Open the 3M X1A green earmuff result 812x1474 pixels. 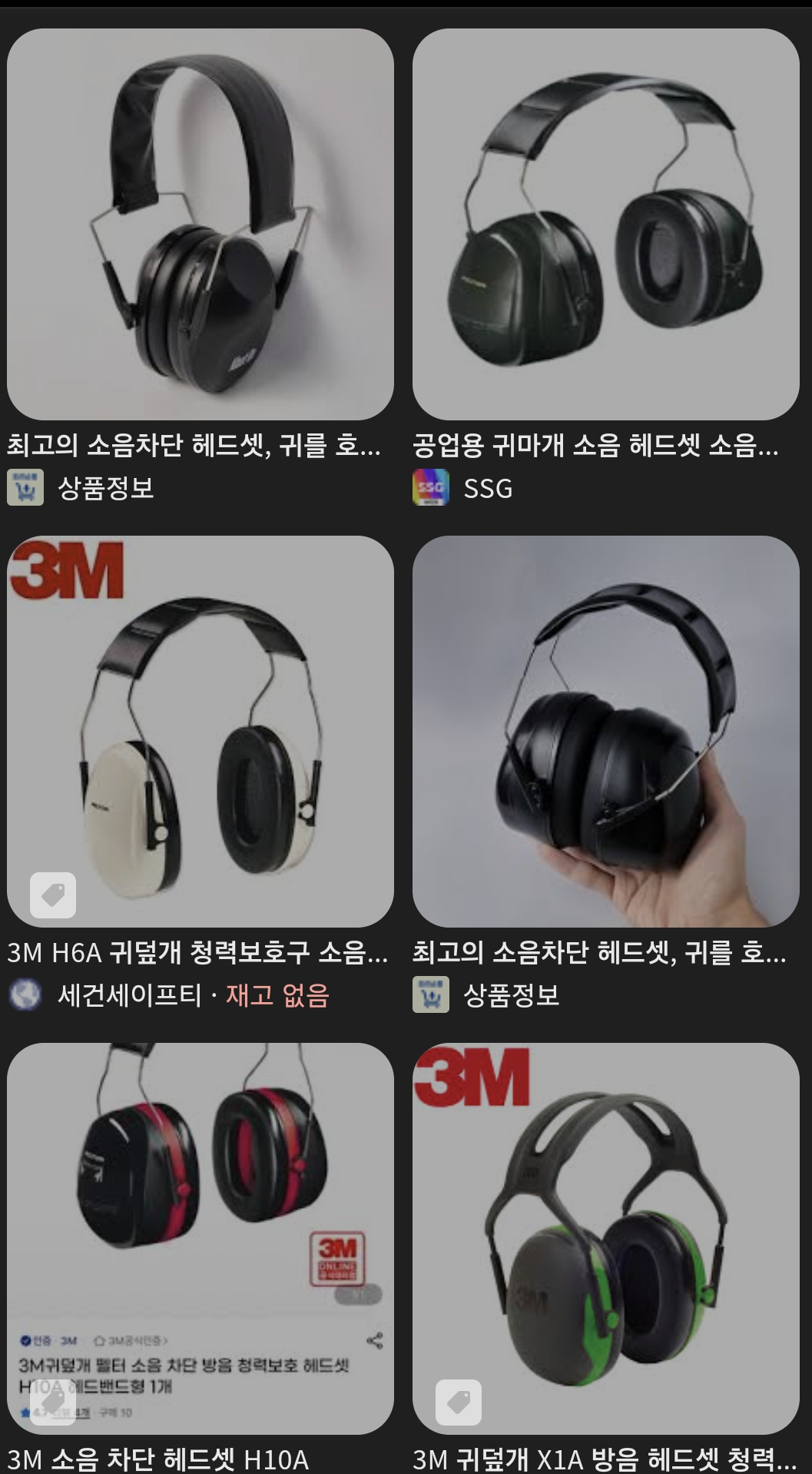click(x=605, y=1238)
